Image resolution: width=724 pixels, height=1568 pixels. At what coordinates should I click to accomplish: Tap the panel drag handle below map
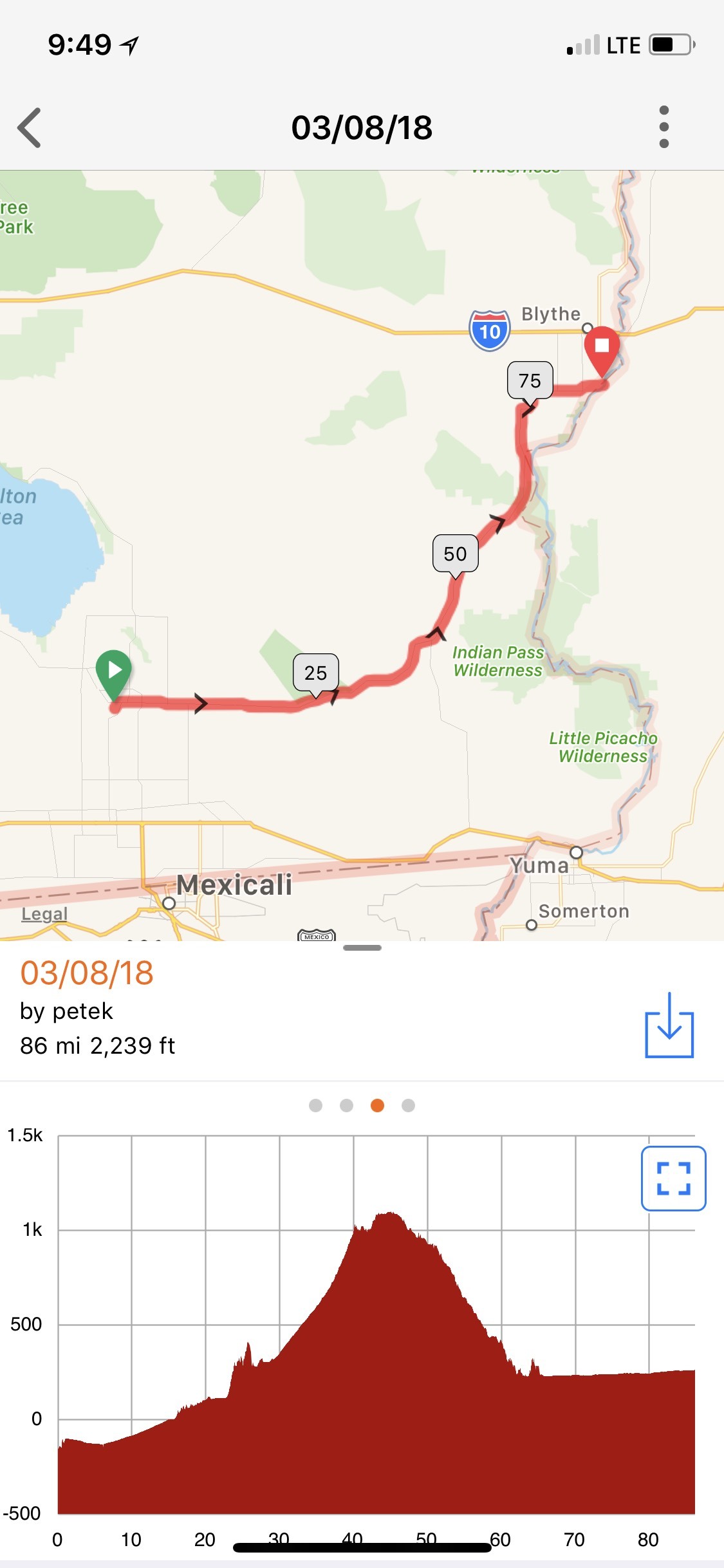362,947
